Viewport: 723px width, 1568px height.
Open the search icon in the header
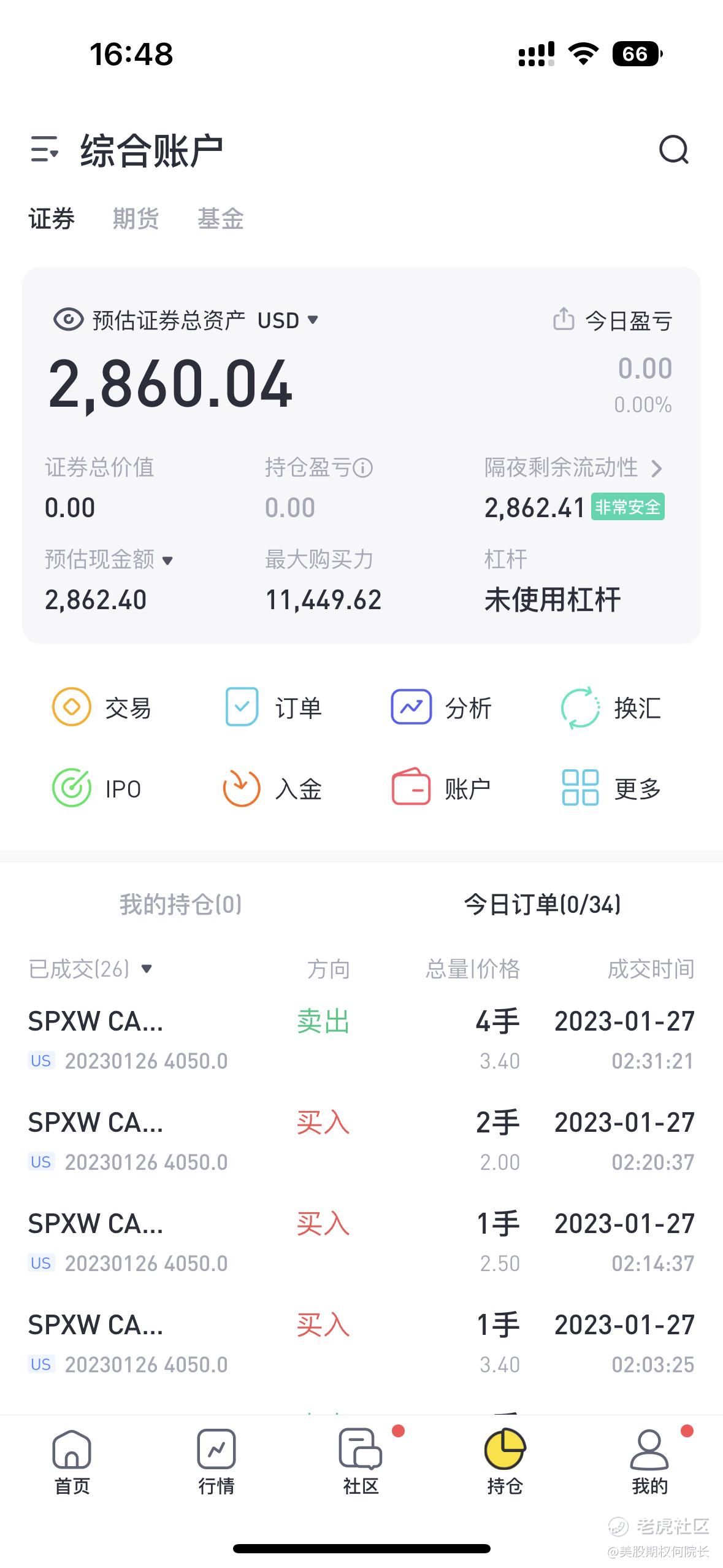click(673, 150)
